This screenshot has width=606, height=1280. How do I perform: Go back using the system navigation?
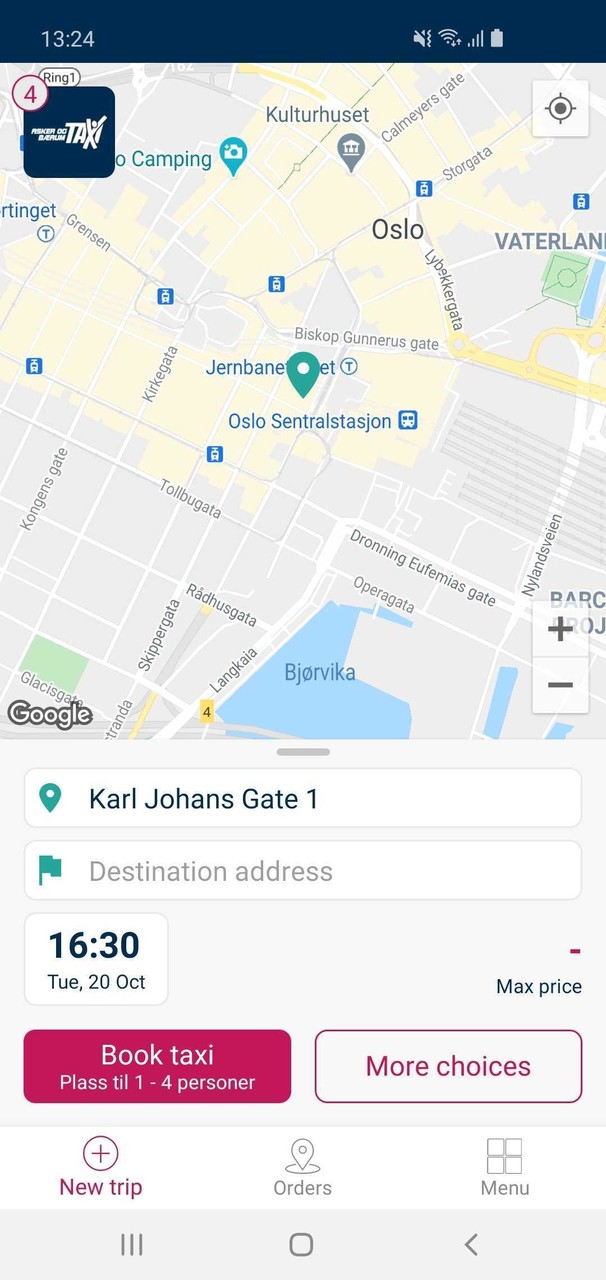(x=471, y=1244)
